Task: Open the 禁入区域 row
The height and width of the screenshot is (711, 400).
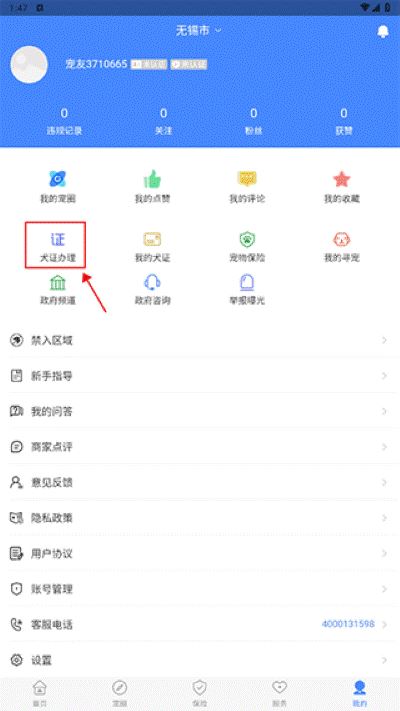Action: coord(200,341)
